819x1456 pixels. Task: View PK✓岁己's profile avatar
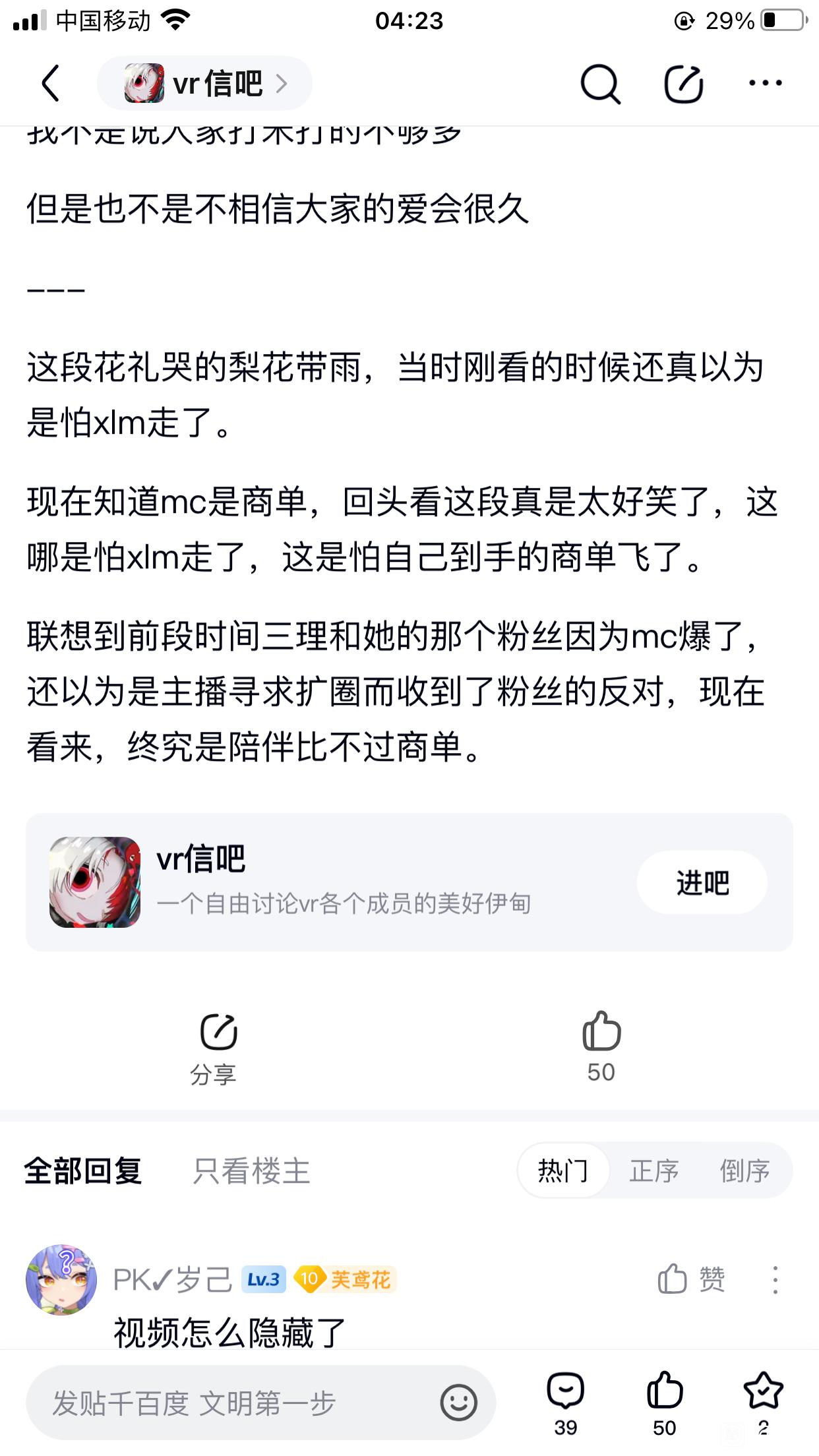click(x=61, y=1280)
